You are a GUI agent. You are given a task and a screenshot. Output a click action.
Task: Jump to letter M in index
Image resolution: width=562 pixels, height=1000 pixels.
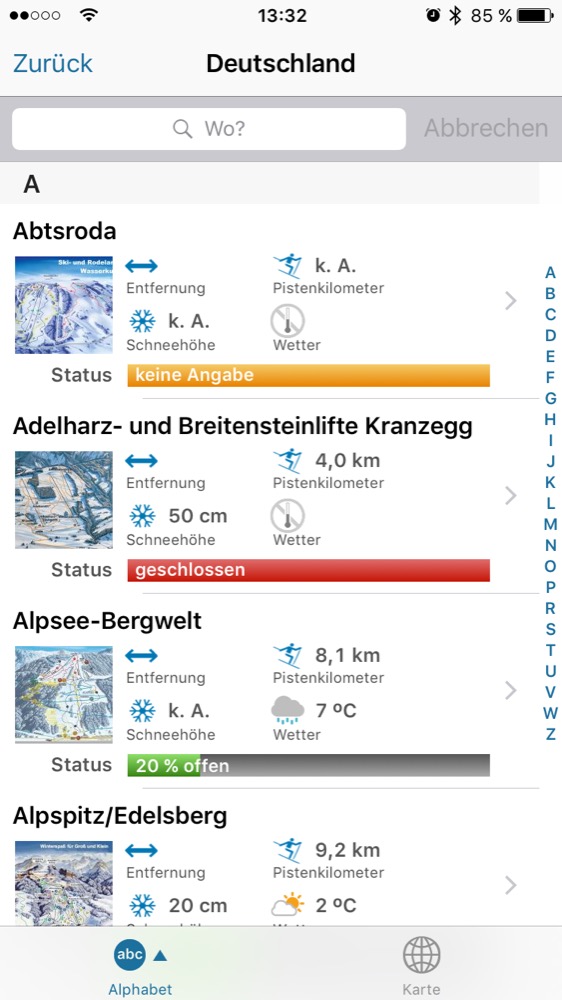coord(550,524)
